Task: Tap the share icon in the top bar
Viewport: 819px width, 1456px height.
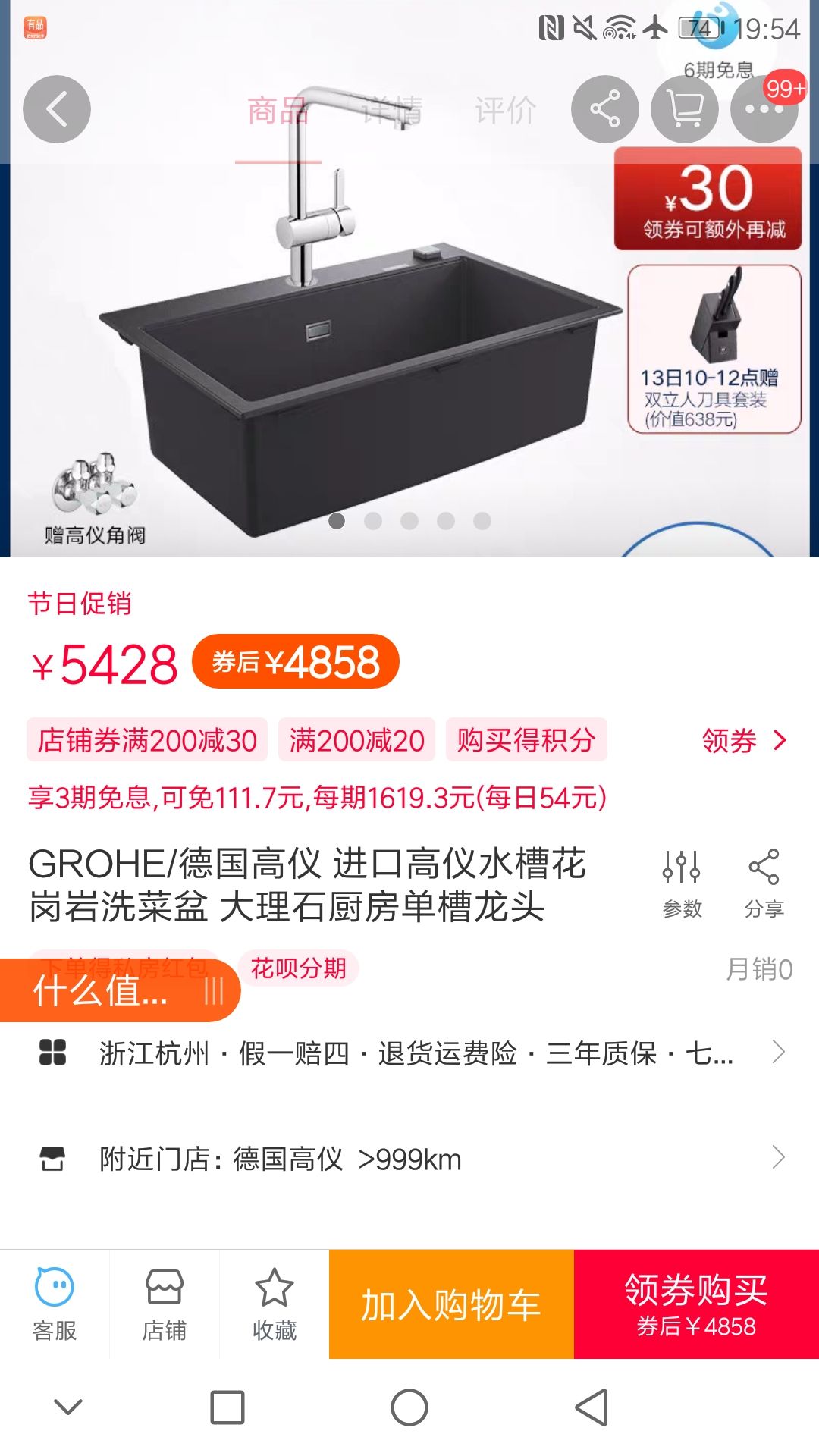Action: (603, 108)
